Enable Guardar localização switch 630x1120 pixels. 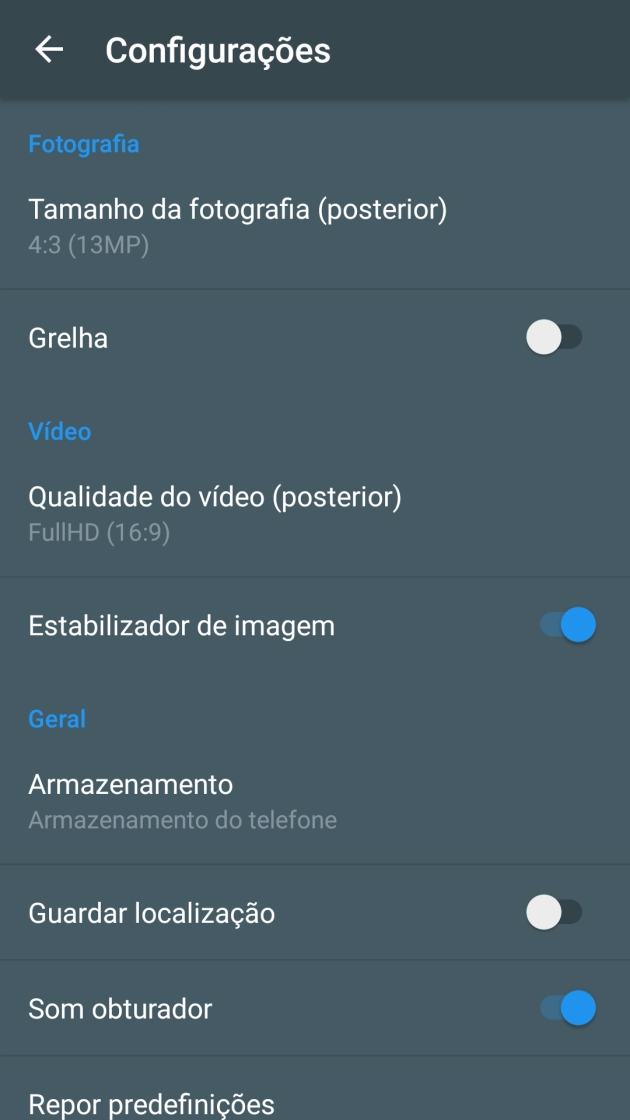coord(555,913)
